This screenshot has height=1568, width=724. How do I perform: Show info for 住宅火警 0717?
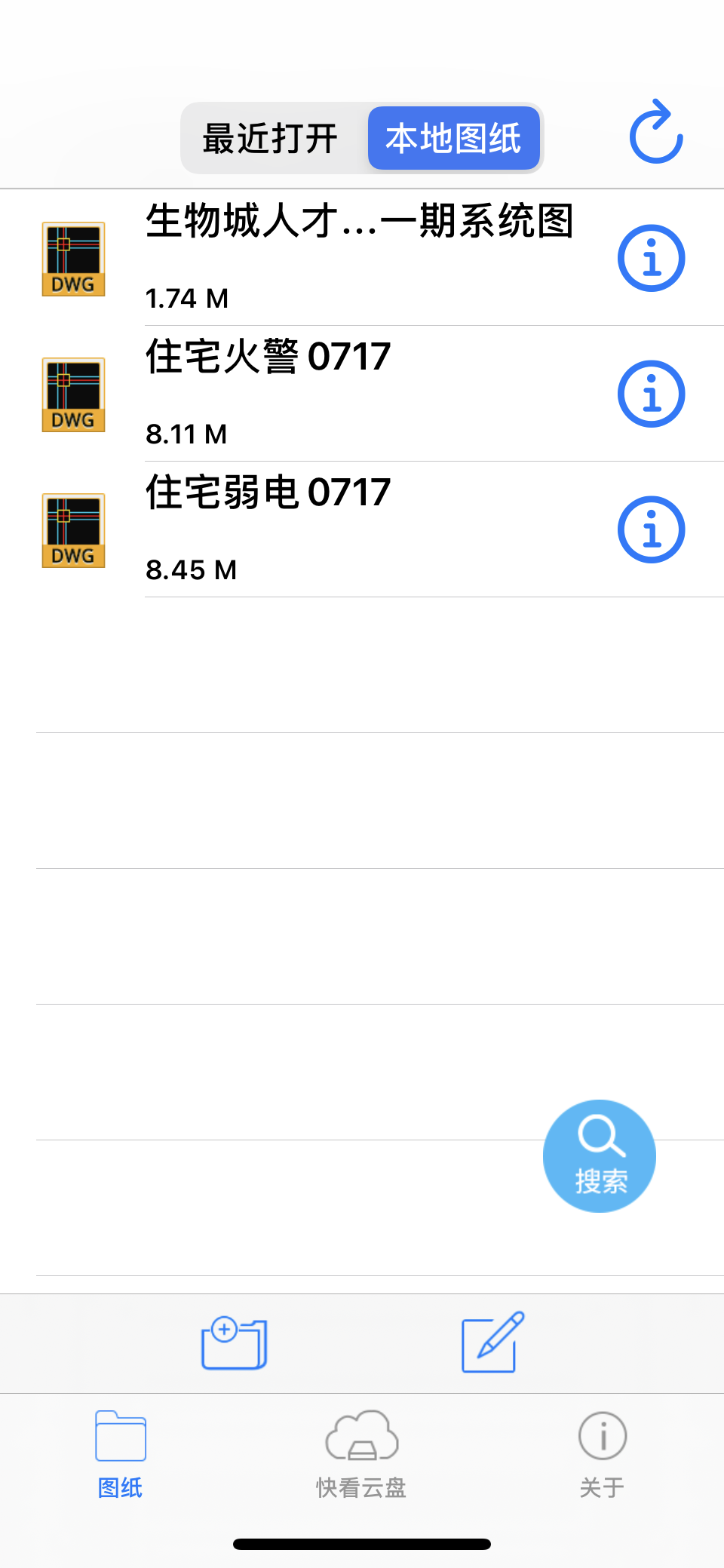tap(651, 394)
